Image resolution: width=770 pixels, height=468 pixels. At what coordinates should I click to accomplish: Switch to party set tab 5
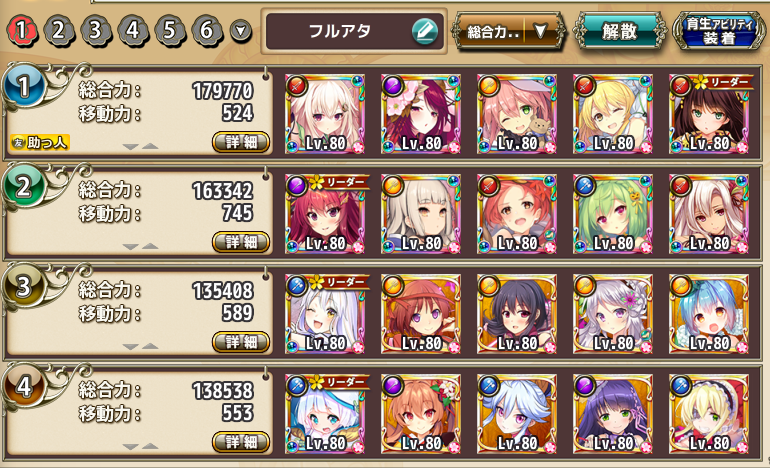[x=170, y=29]
